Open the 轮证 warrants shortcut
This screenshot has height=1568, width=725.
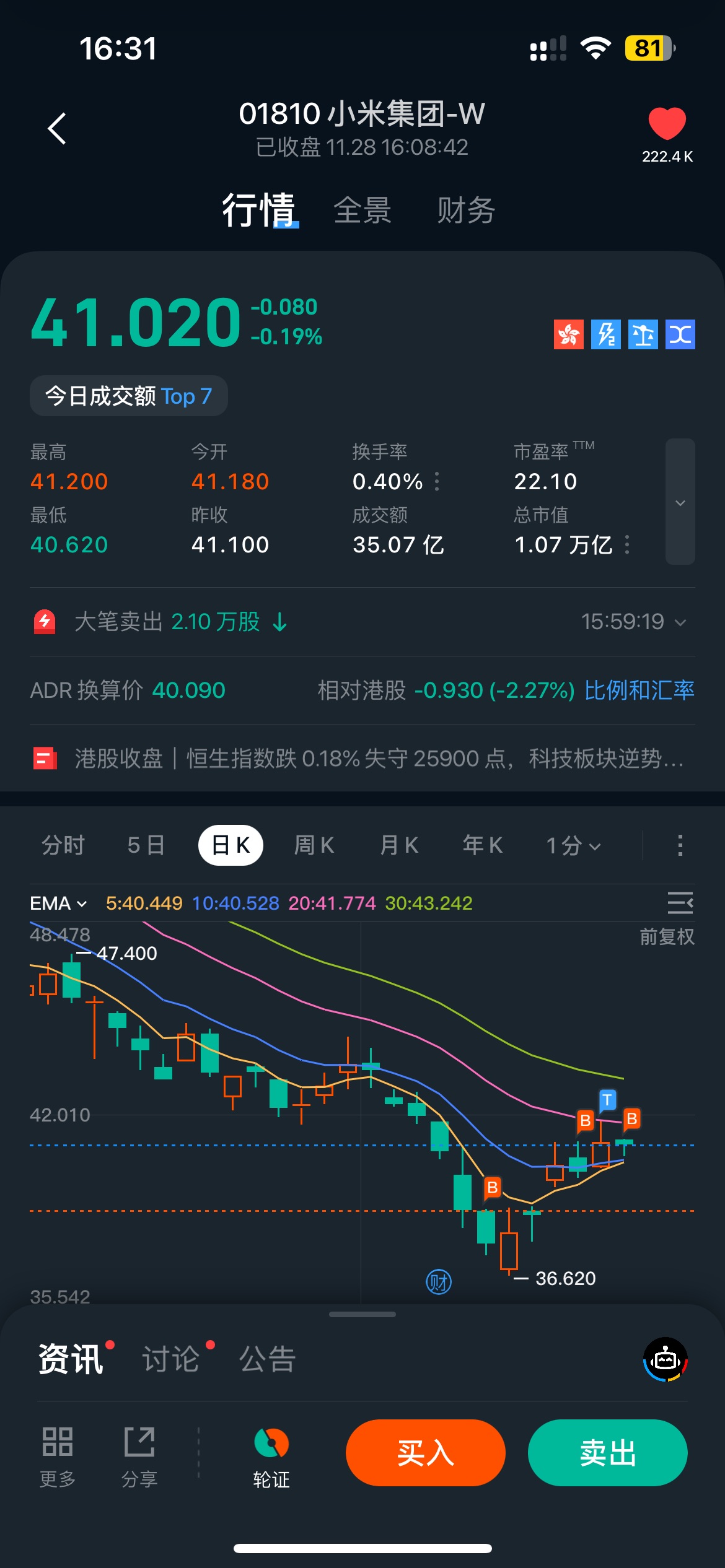tap(271, 1457)
